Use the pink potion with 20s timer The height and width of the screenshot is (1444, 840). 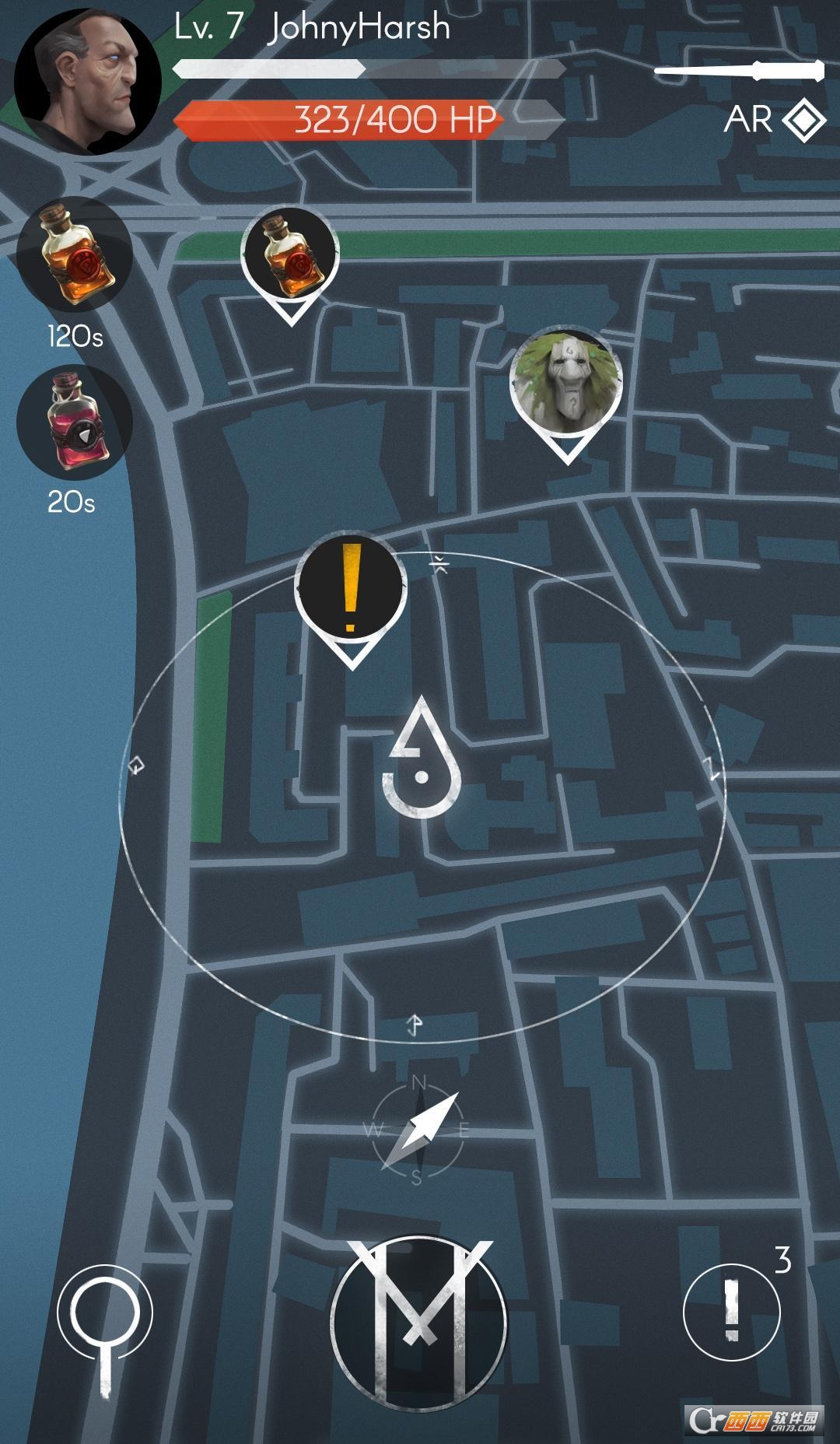click(75, 422)
